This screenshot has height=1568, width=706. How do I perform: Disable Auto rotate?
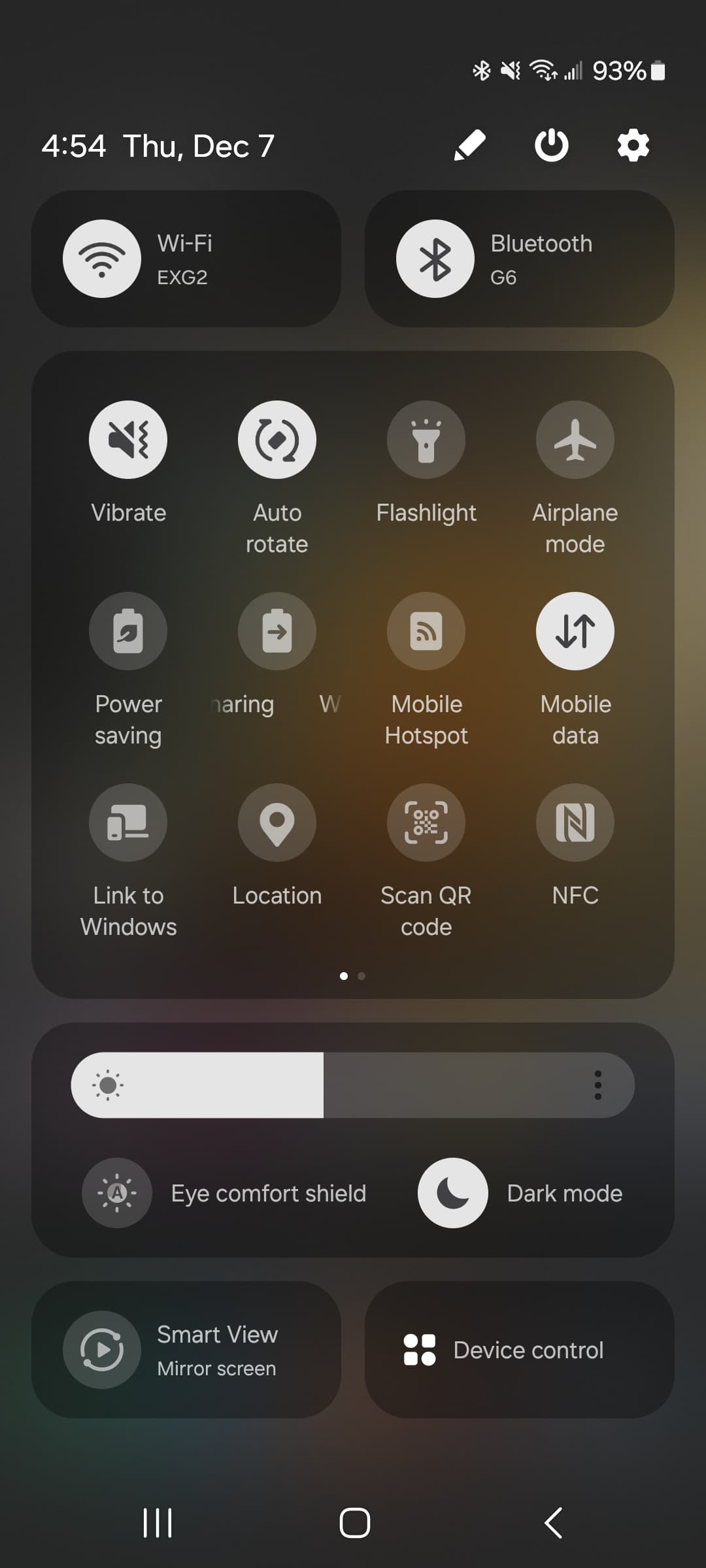point(277,440)
